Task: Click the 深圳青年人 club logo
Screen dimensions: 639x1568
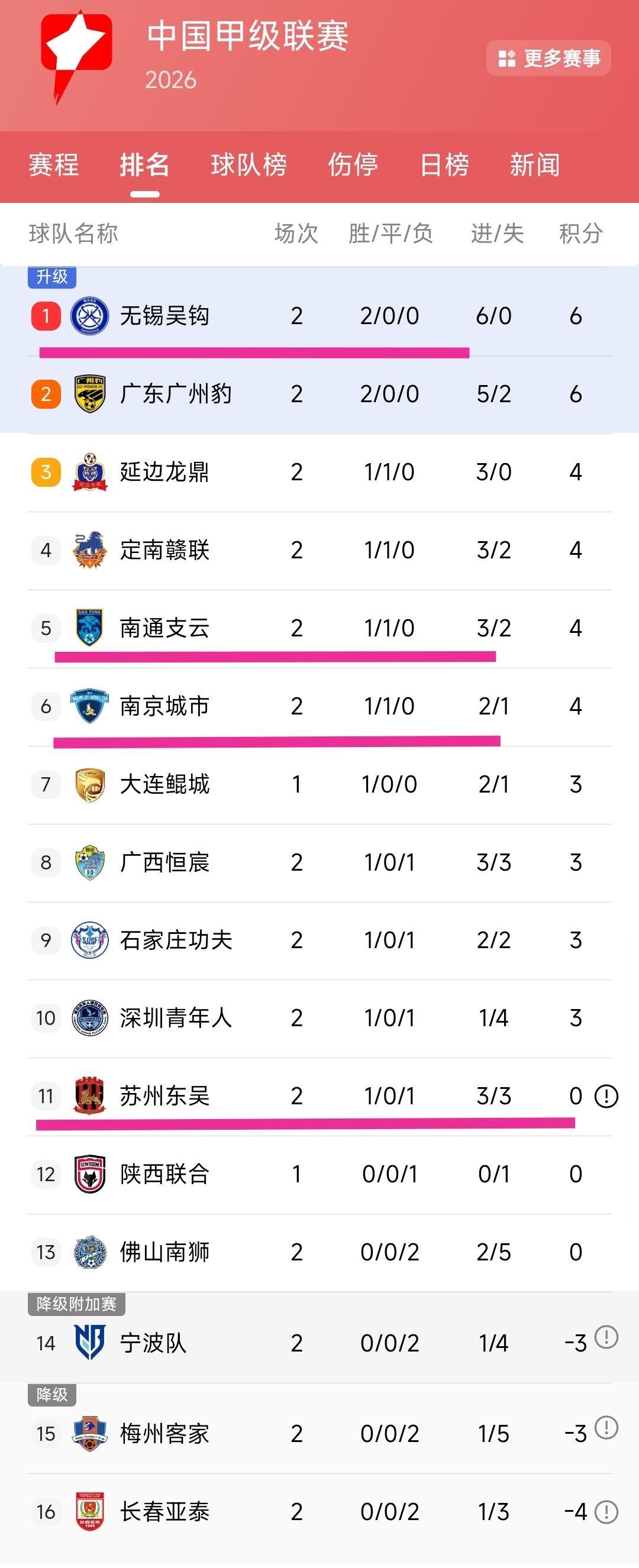Action: 90,1017
